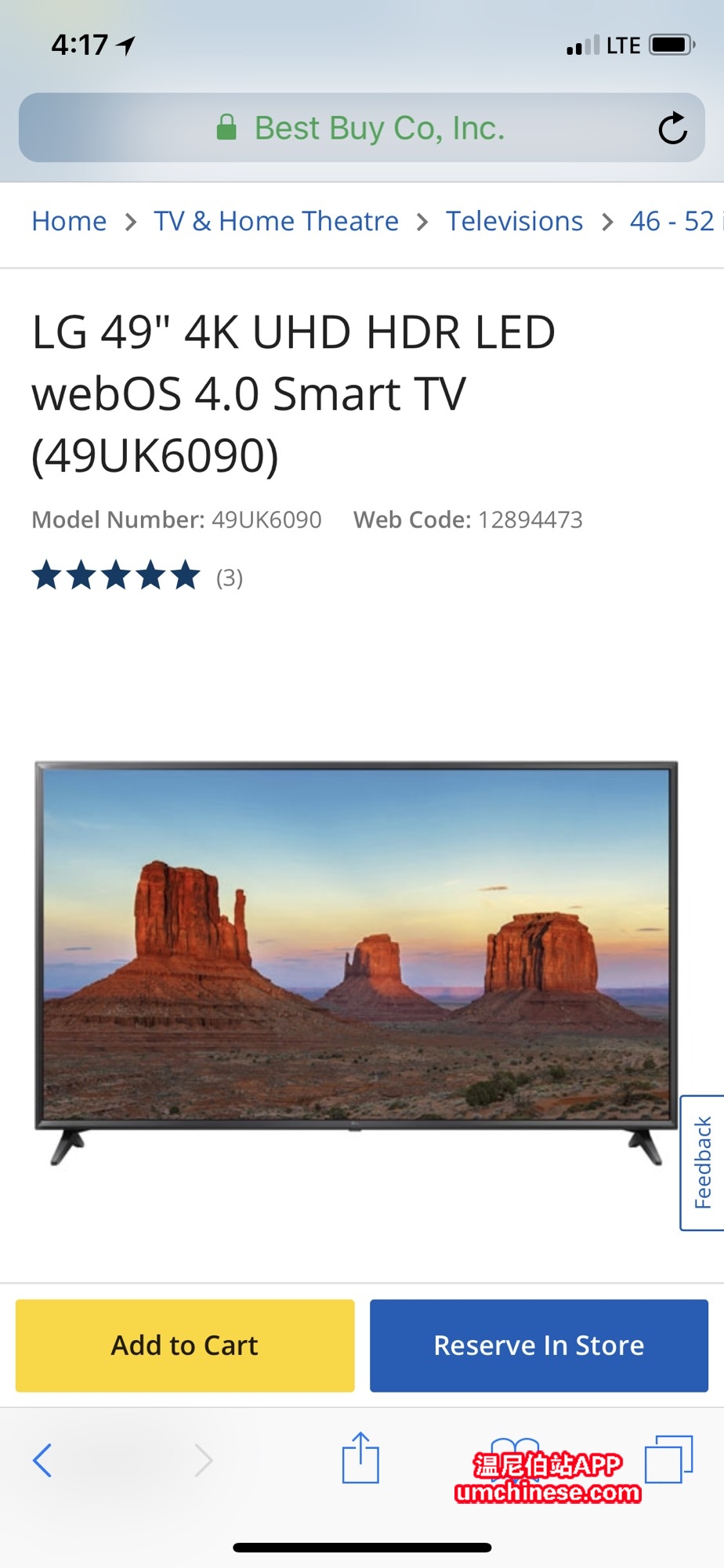The width and height of the screenshot is (724, 1568).
Task: Open TV & Home Theatre breadcrumb
Action: click(276, 222)
